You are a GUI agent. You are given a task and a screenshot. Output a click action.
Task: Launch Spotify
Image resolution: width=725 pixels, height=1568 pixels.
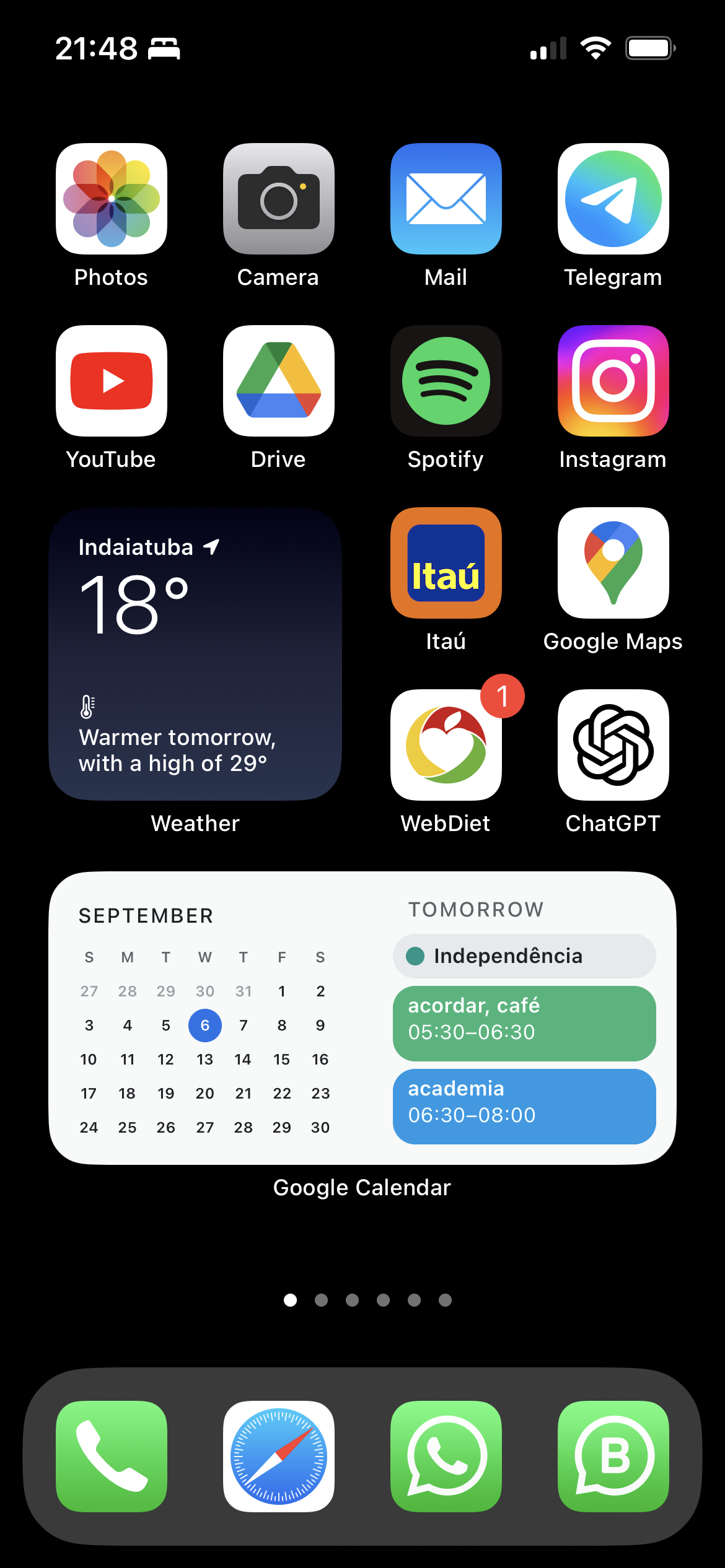coord(446,381)
